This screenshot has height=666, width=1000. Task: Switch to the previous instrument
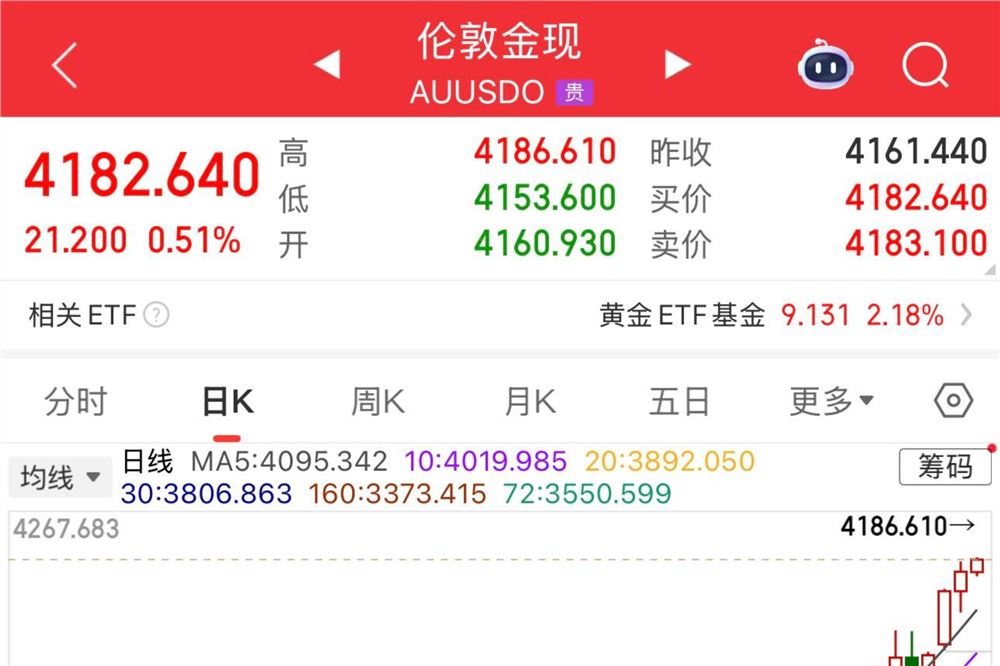coord(327,65)
